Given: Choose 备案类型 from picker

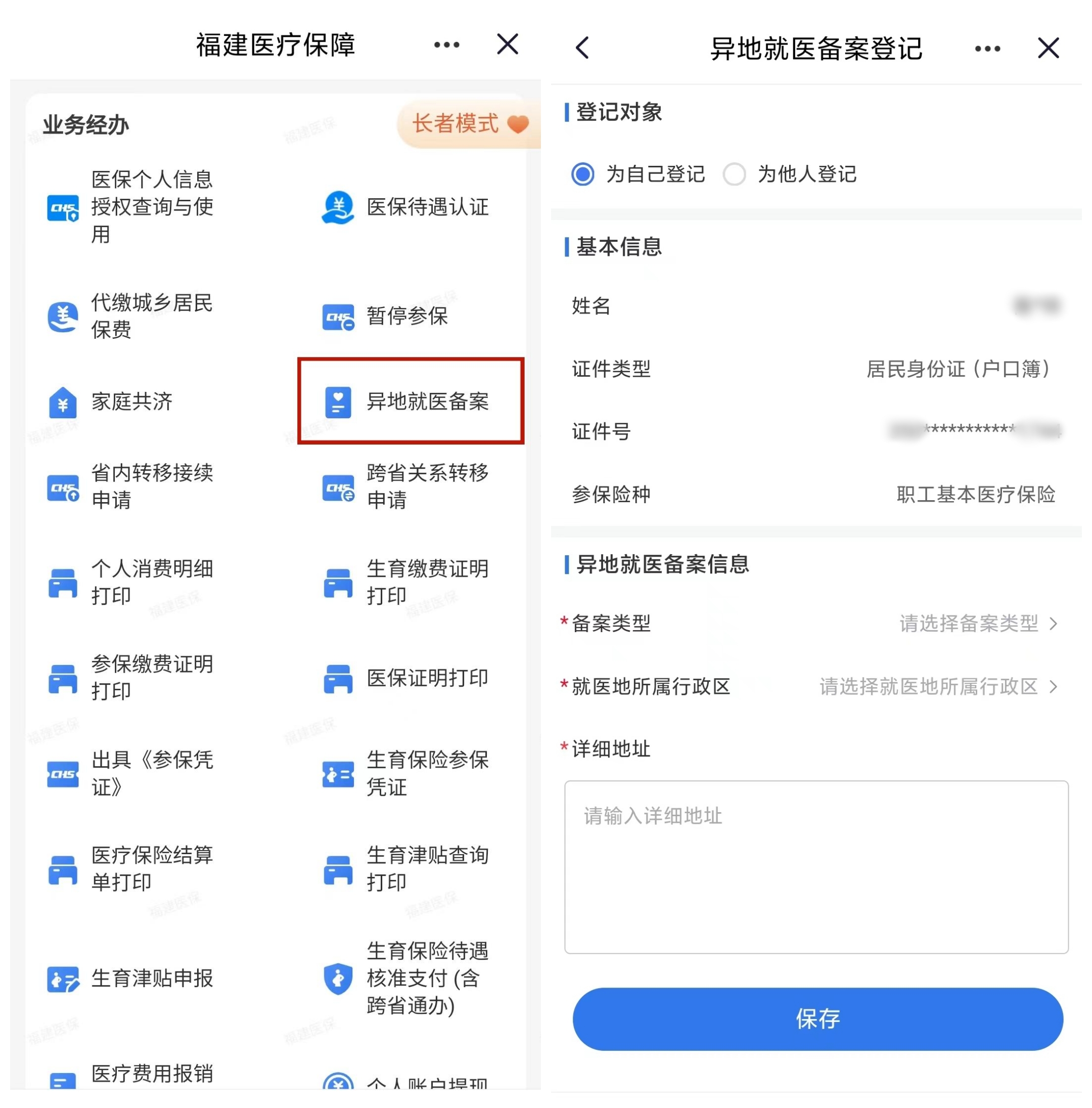Looking at the screenshot, I should tap(975, 624).
